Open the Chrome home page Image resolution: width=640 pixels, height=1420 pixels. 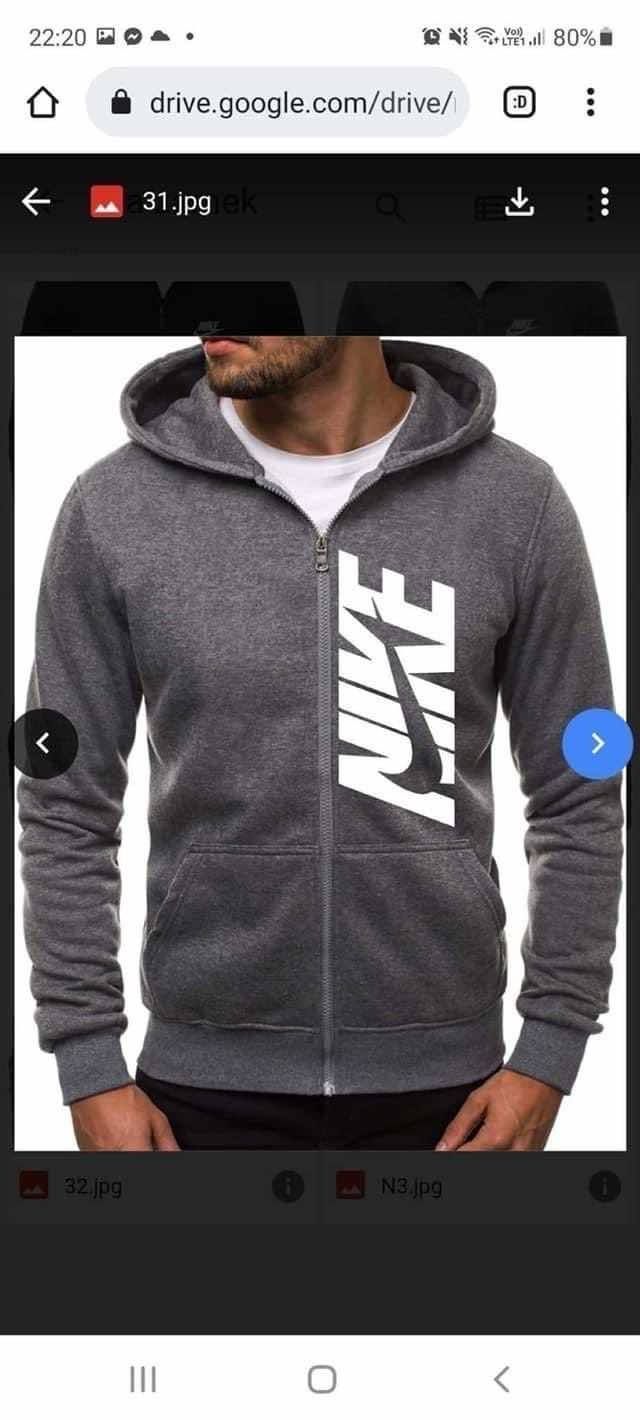(x=42, y=102)
